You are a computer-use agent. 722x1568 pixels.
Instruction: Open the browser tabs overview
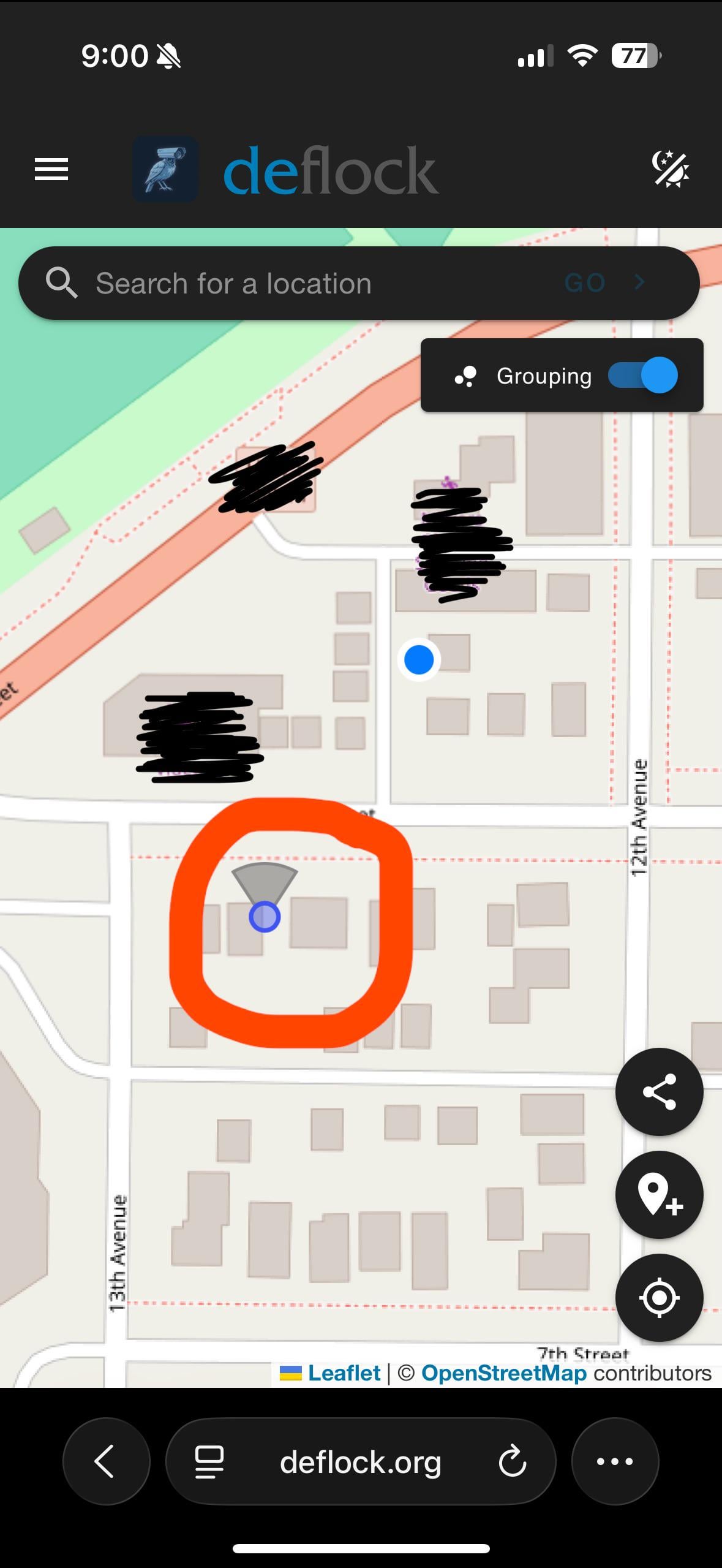(x=209, y=1462)
